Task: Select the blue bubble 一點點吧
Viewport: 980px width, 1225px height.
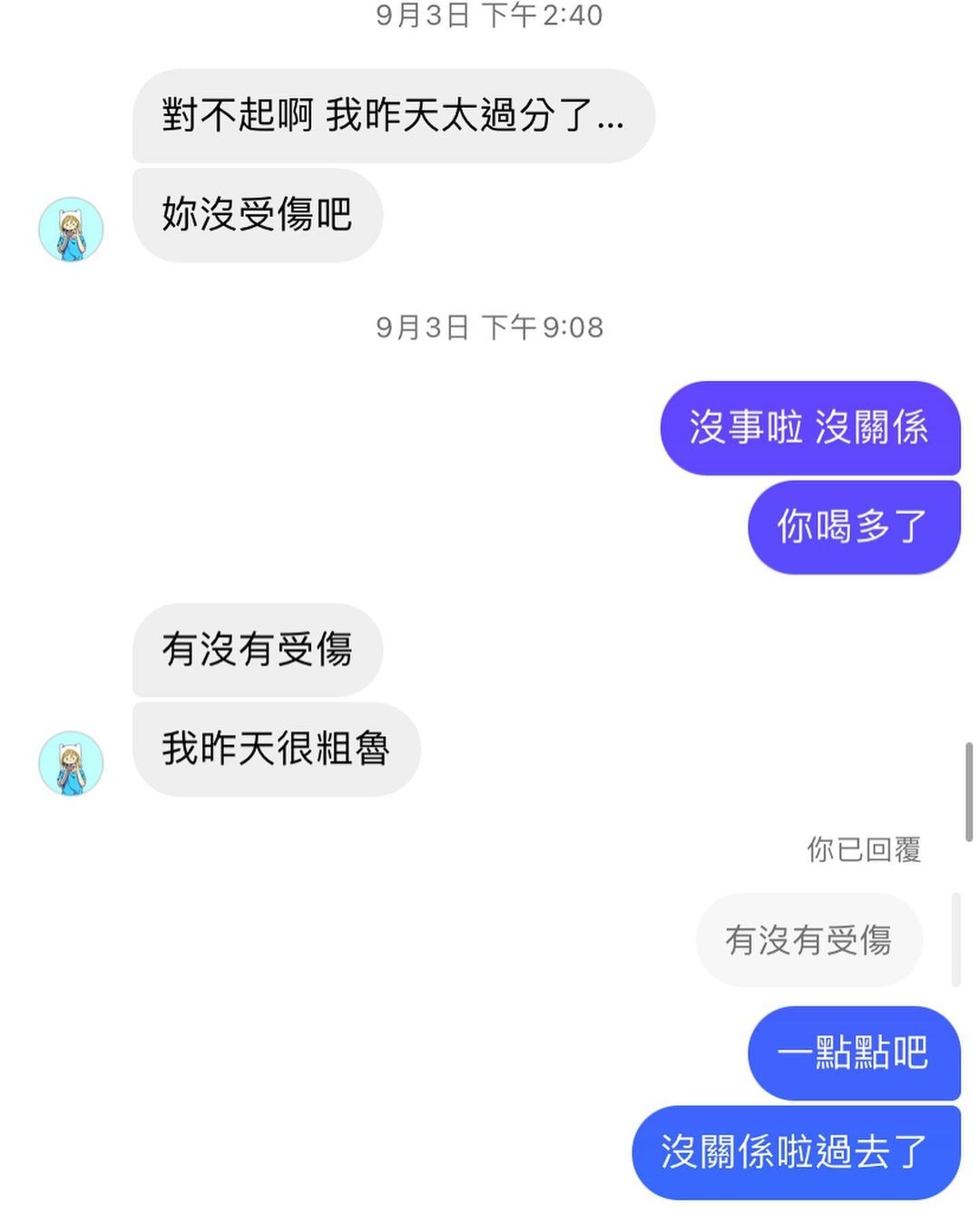Action: click(x=852, y=1053)
